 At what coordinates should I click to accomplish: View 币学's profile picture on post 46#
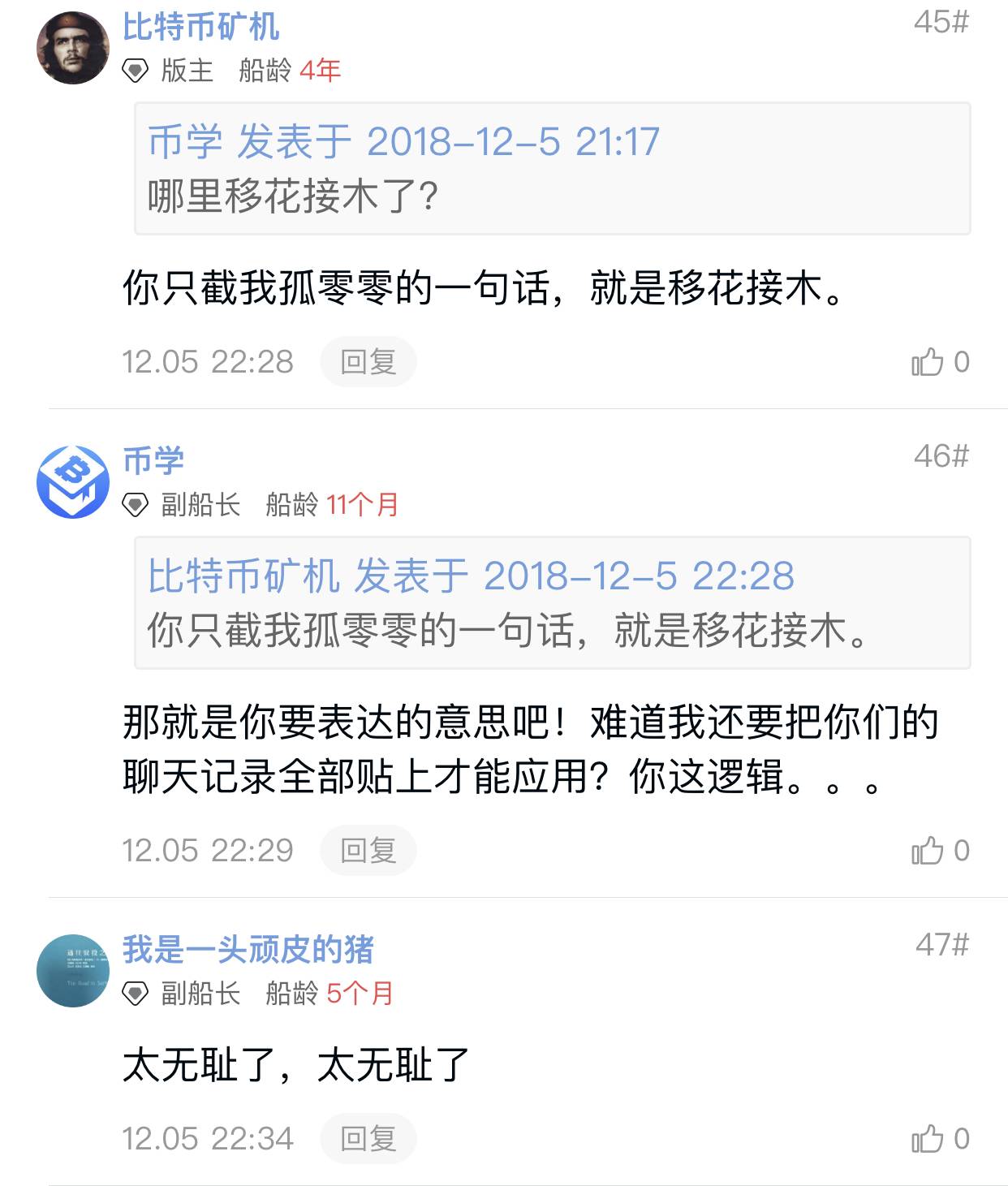[x=73, y=482]
